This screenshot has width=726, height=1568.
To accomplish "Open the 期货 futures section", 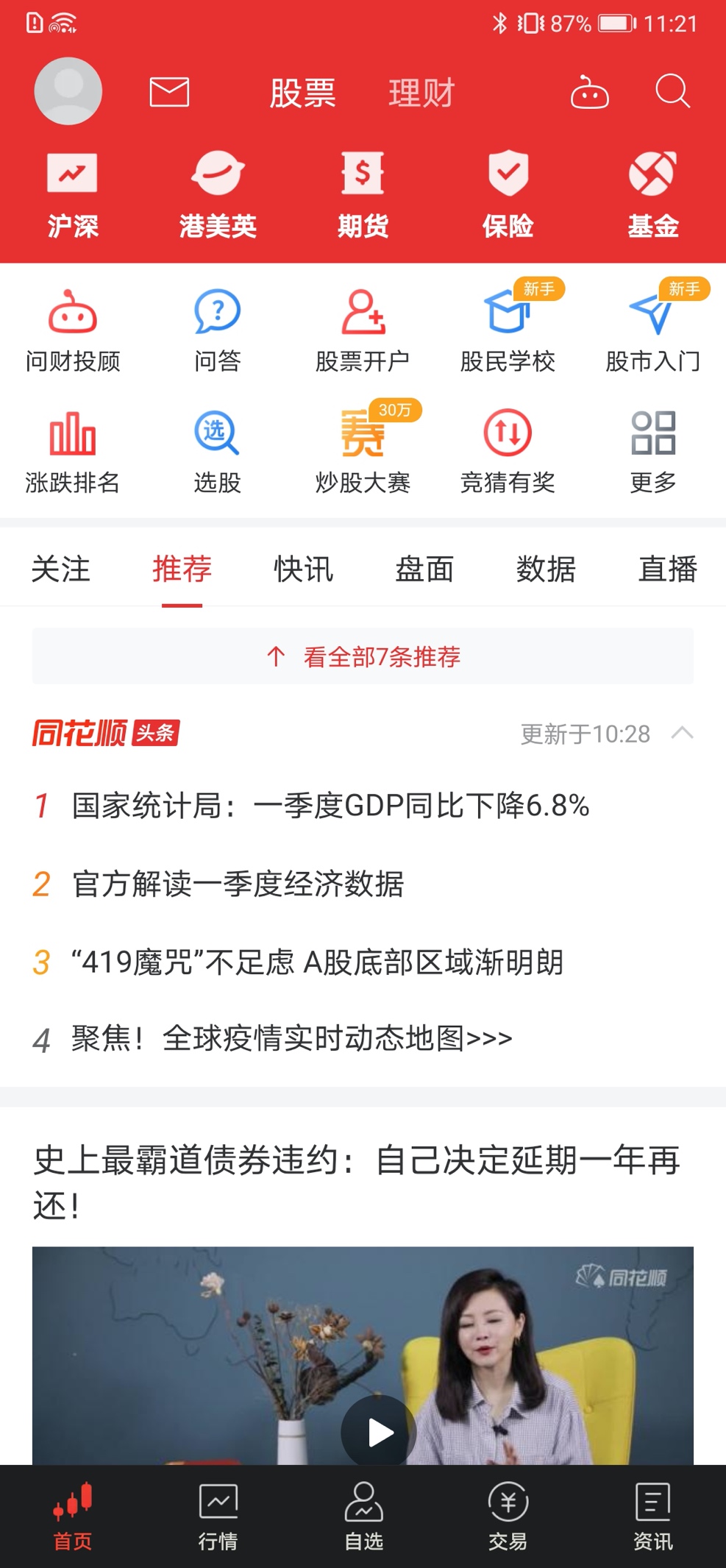I will click(x=363, y=191).
